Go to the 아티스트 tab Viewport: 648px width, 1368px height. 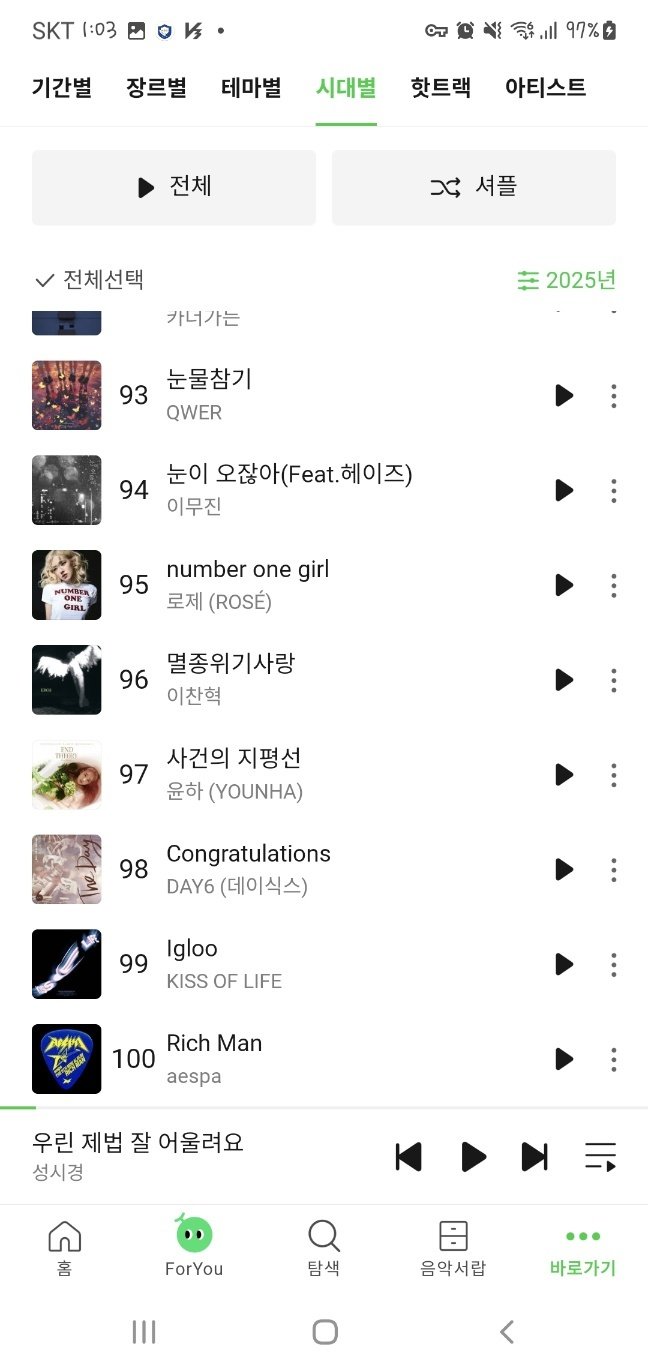click(545, 88)
